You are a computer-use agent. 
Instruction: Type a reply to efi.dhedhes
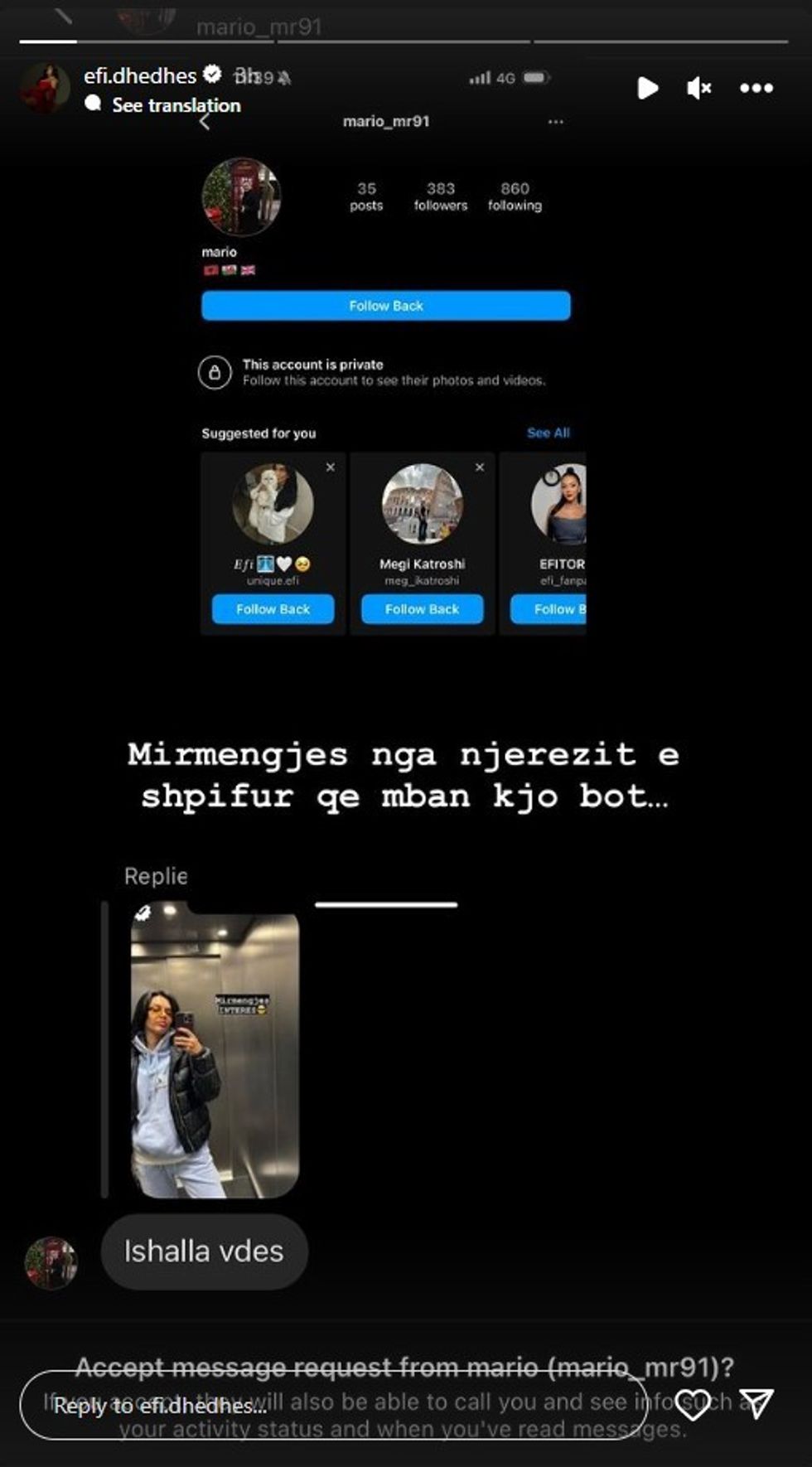coord(331,1405)
